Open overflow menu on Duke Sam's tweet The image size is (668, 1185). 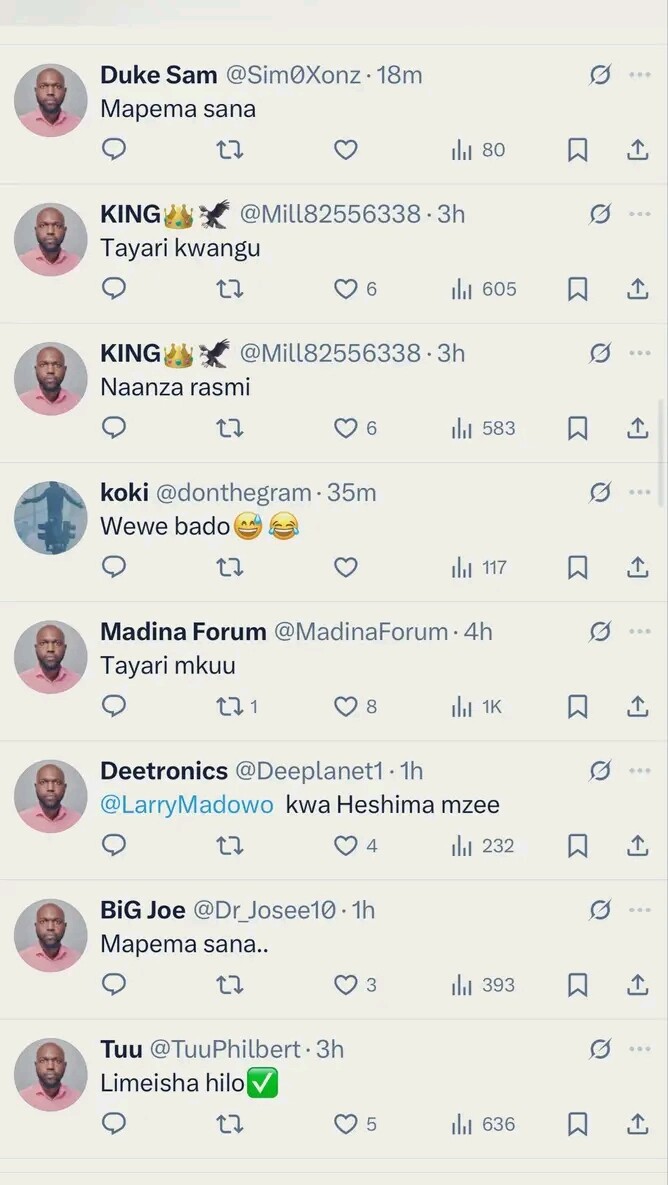[639, 75]
